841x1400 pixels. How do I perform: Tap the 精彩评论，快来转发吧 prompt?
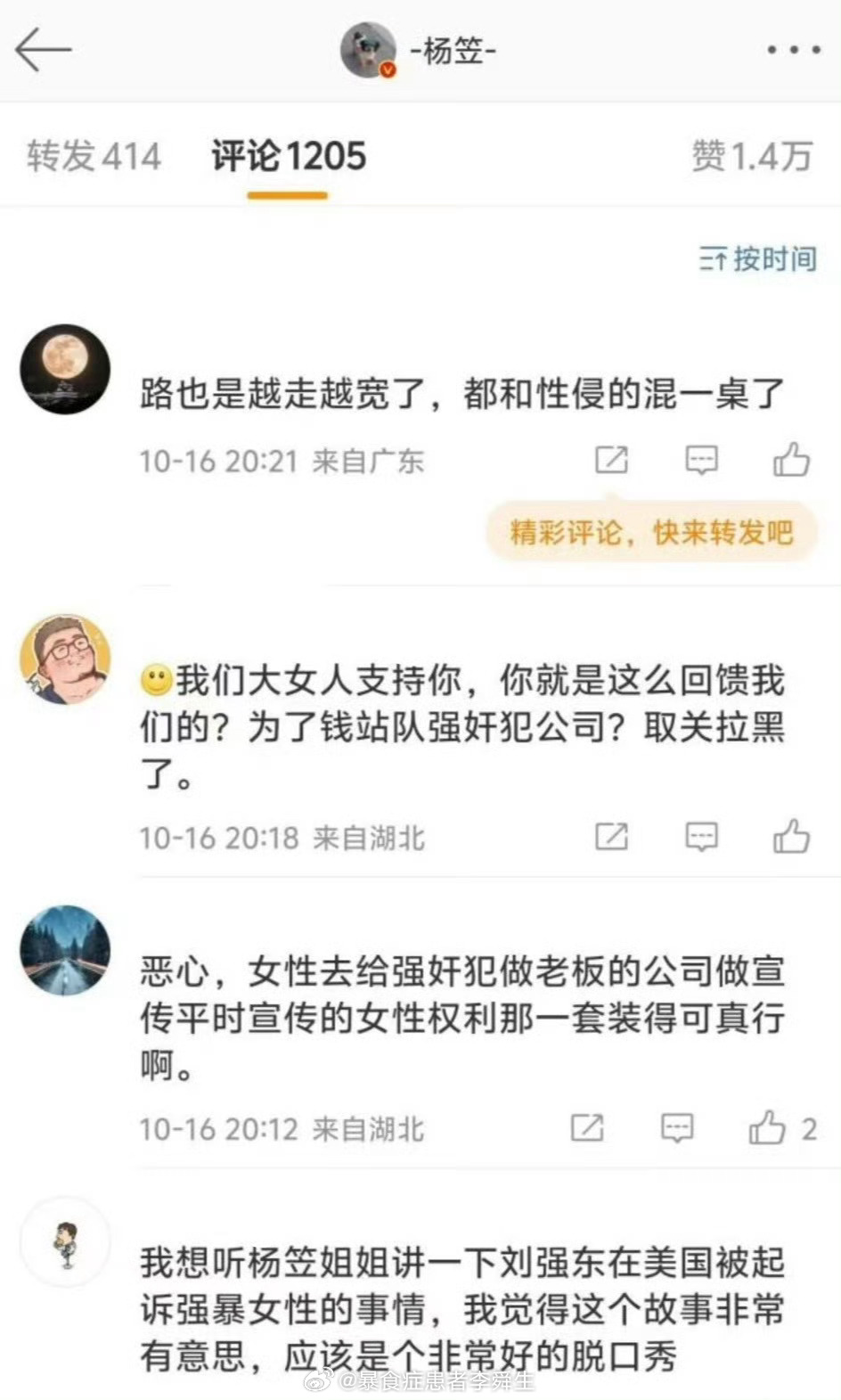click(651, 532)
